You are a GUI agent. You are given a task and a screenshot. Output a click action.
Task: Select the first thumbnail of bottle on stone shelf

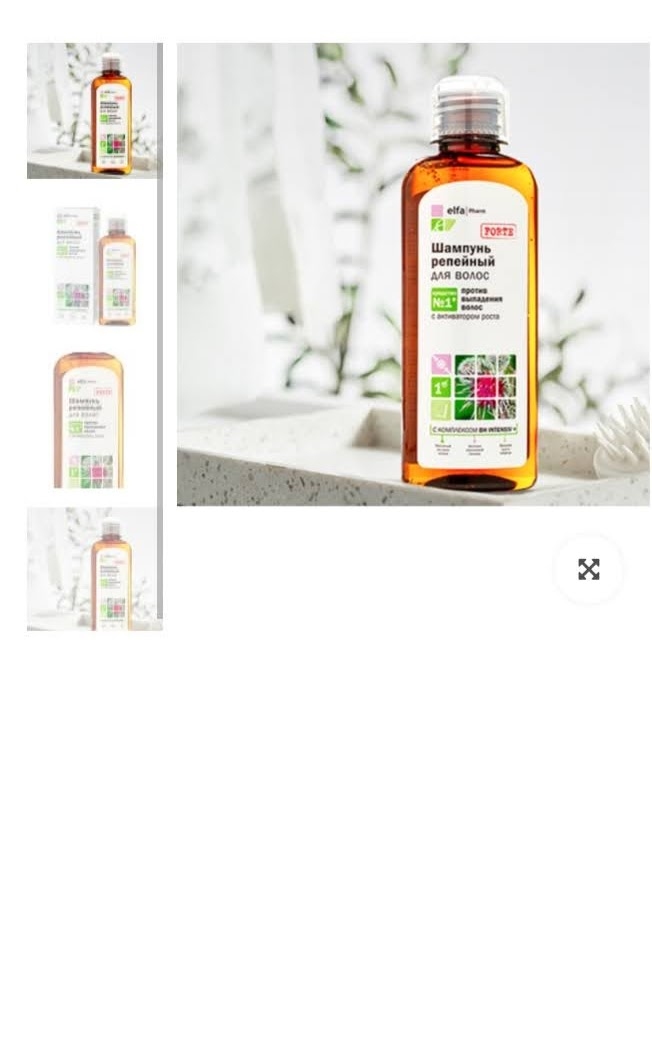tap(93, 111)
